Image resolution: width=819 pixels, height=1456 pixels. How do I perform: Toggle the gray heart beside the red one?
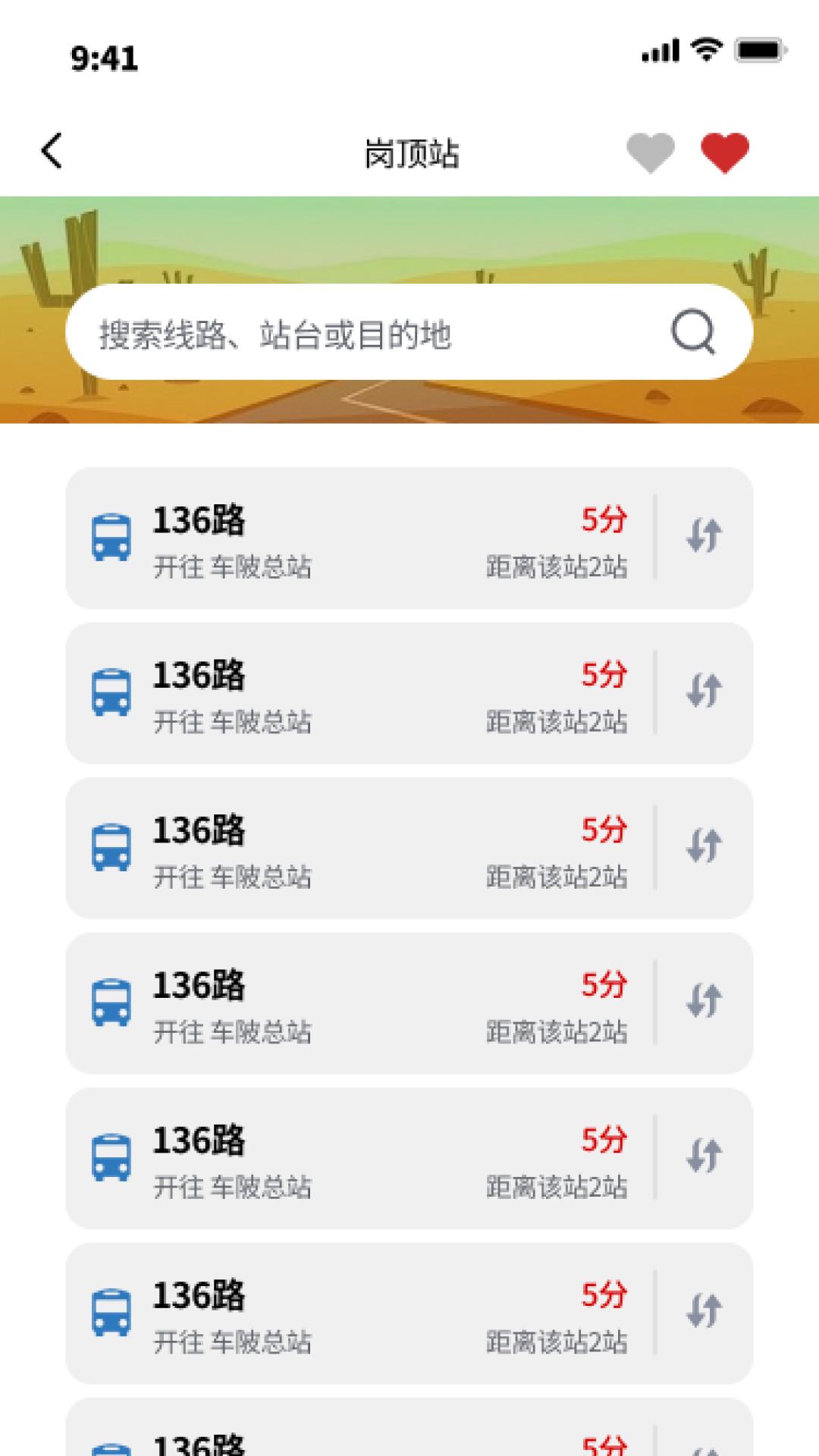point(651,150)
